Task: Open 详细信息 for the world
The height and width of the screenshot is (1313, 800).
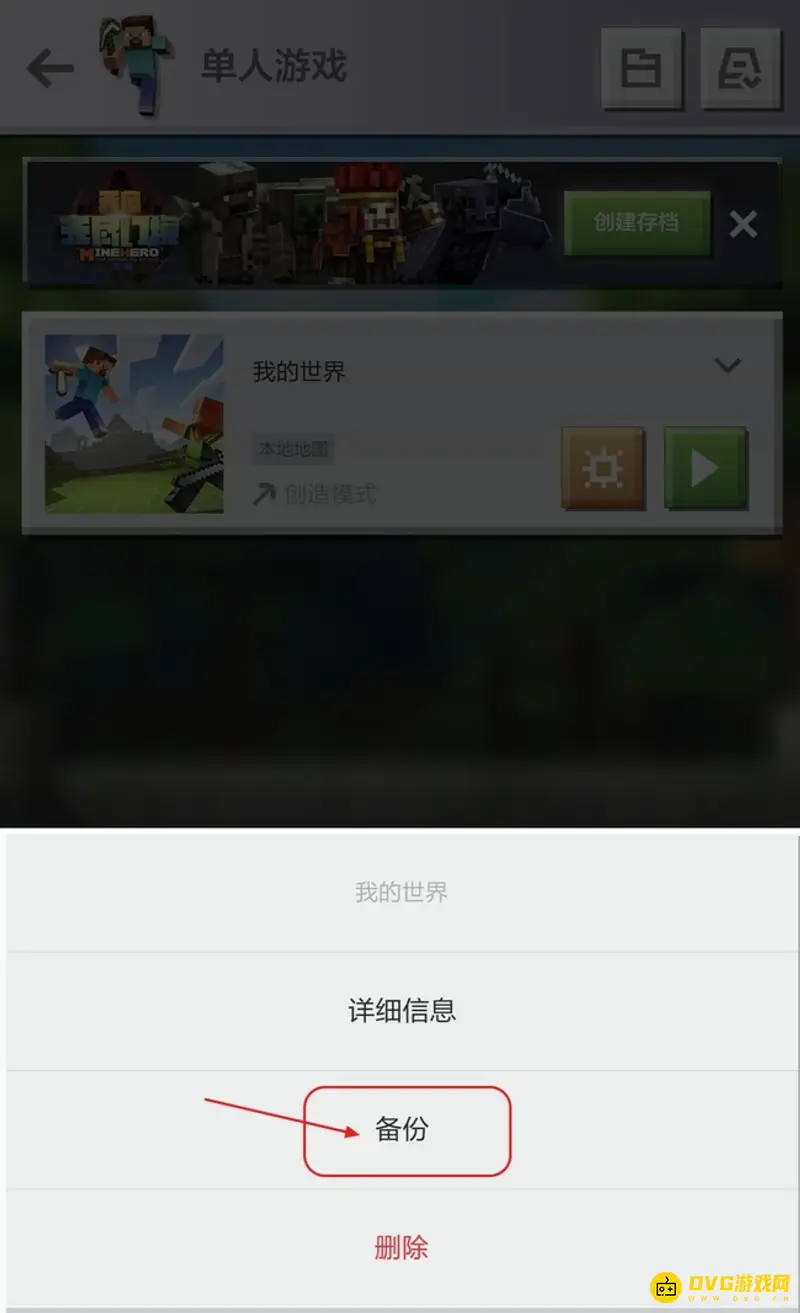Action: (402, 1011)
